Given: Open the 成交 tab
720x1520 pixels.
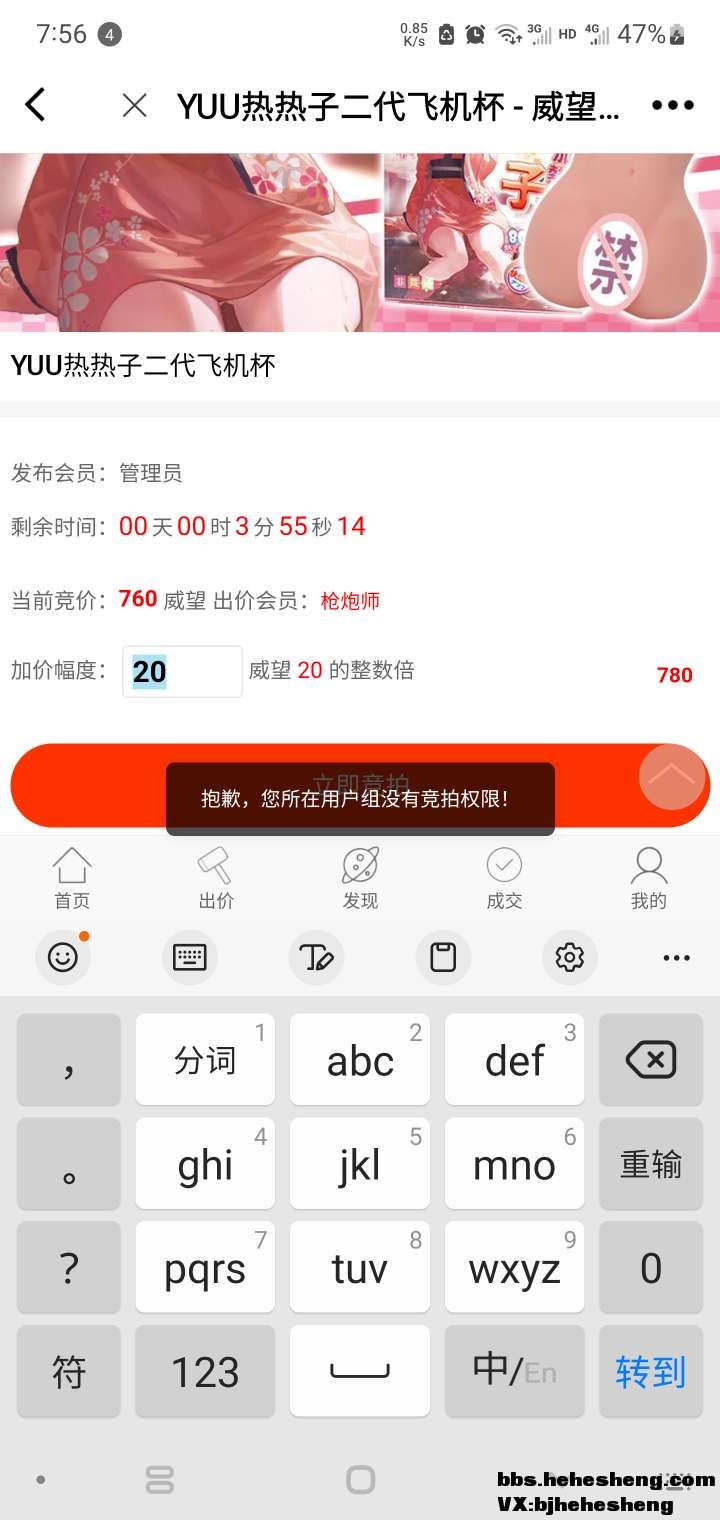Looking at the screenshot, I should (x=504, y=878).
